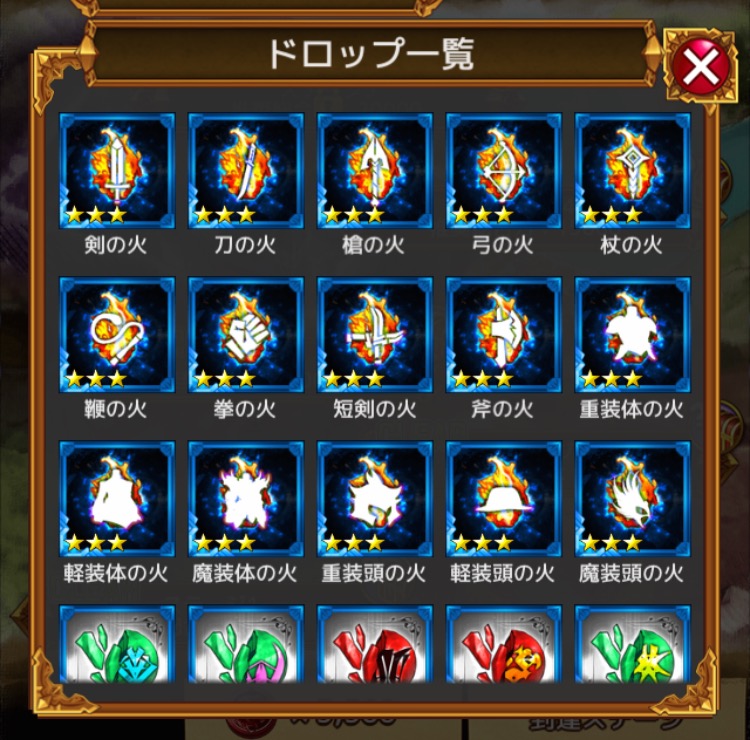Select the 拳の火 tile
This screenshot has width=750, height=740.
click(246, 335)
